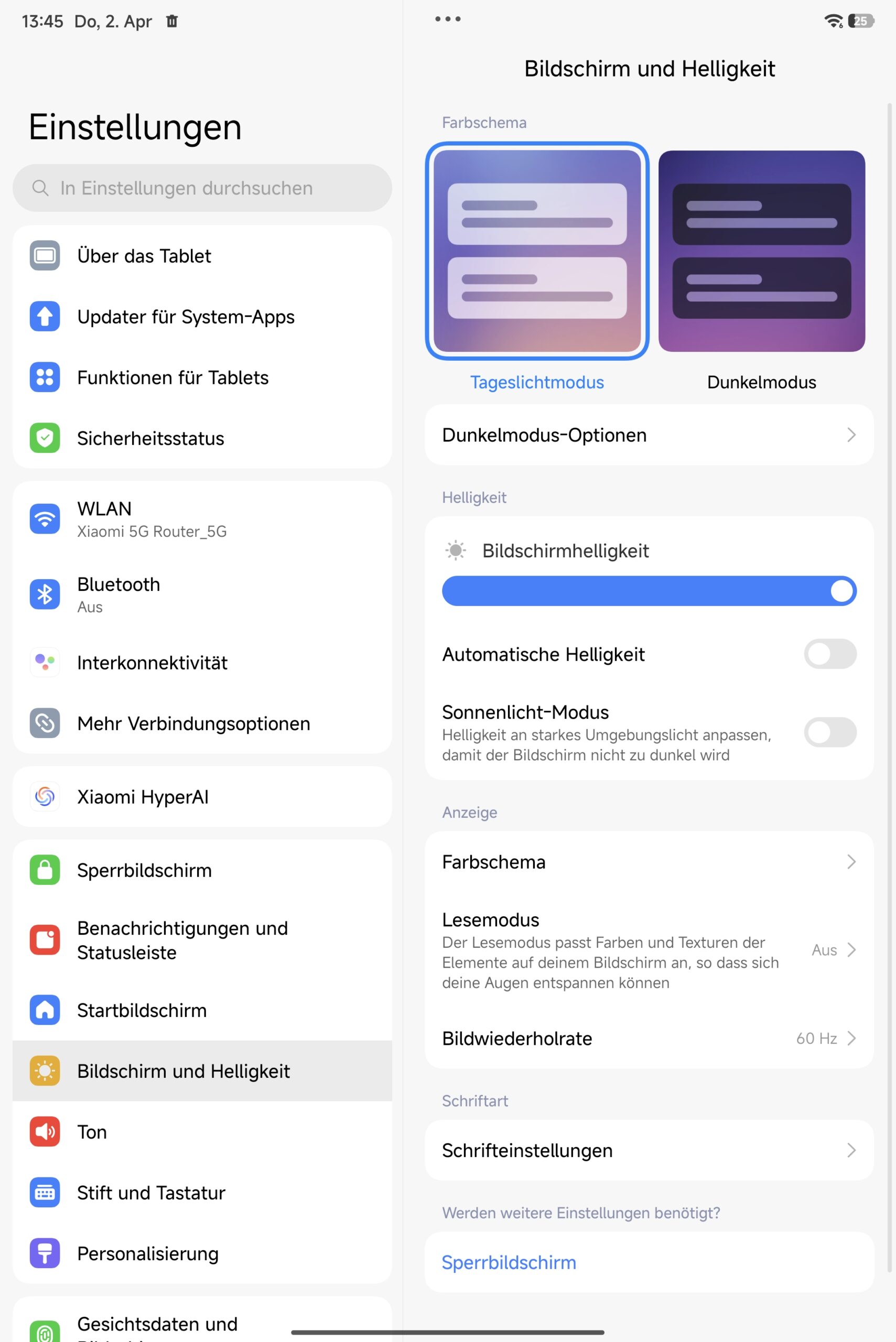This screenshot has width=896, height=1342.
Task: Open Dunkelmodus-Optionen
Action: [x=649, y=435]
